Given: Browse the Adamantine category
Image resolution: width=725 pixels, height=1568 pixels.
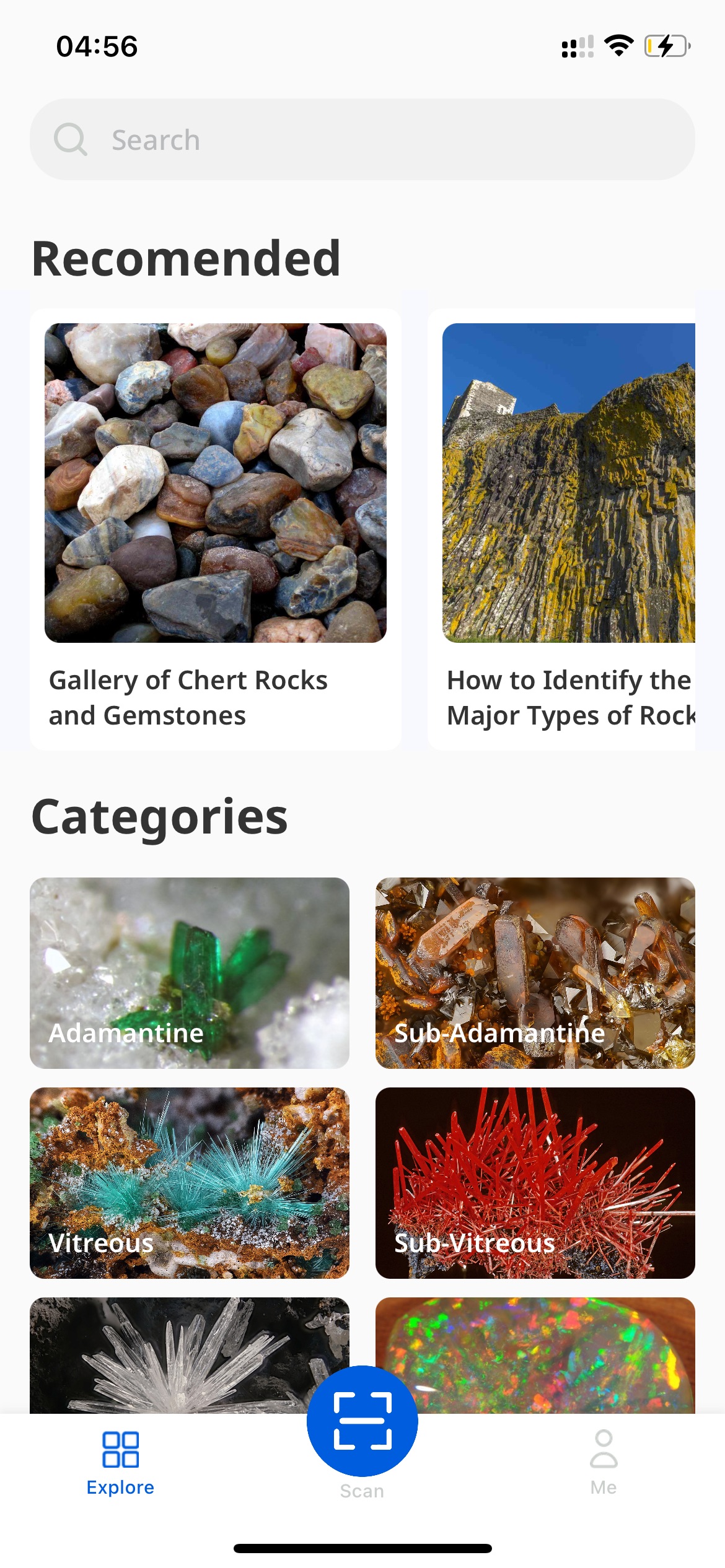Looking at the screenshot, I should (x=190, y=973).
